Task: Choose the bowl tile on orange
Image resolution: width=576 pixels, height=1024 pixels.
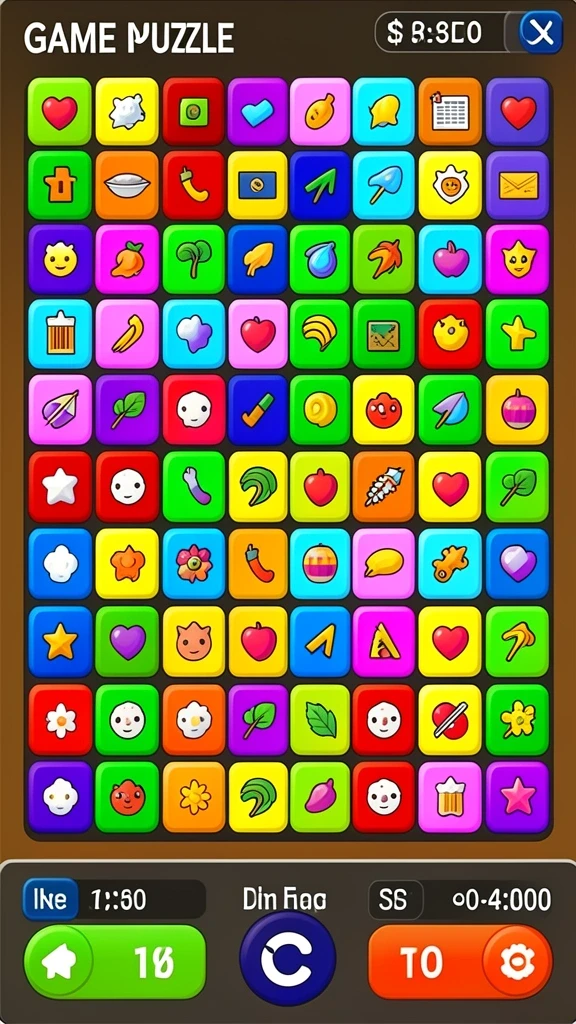Action: [x=127, y=185]
